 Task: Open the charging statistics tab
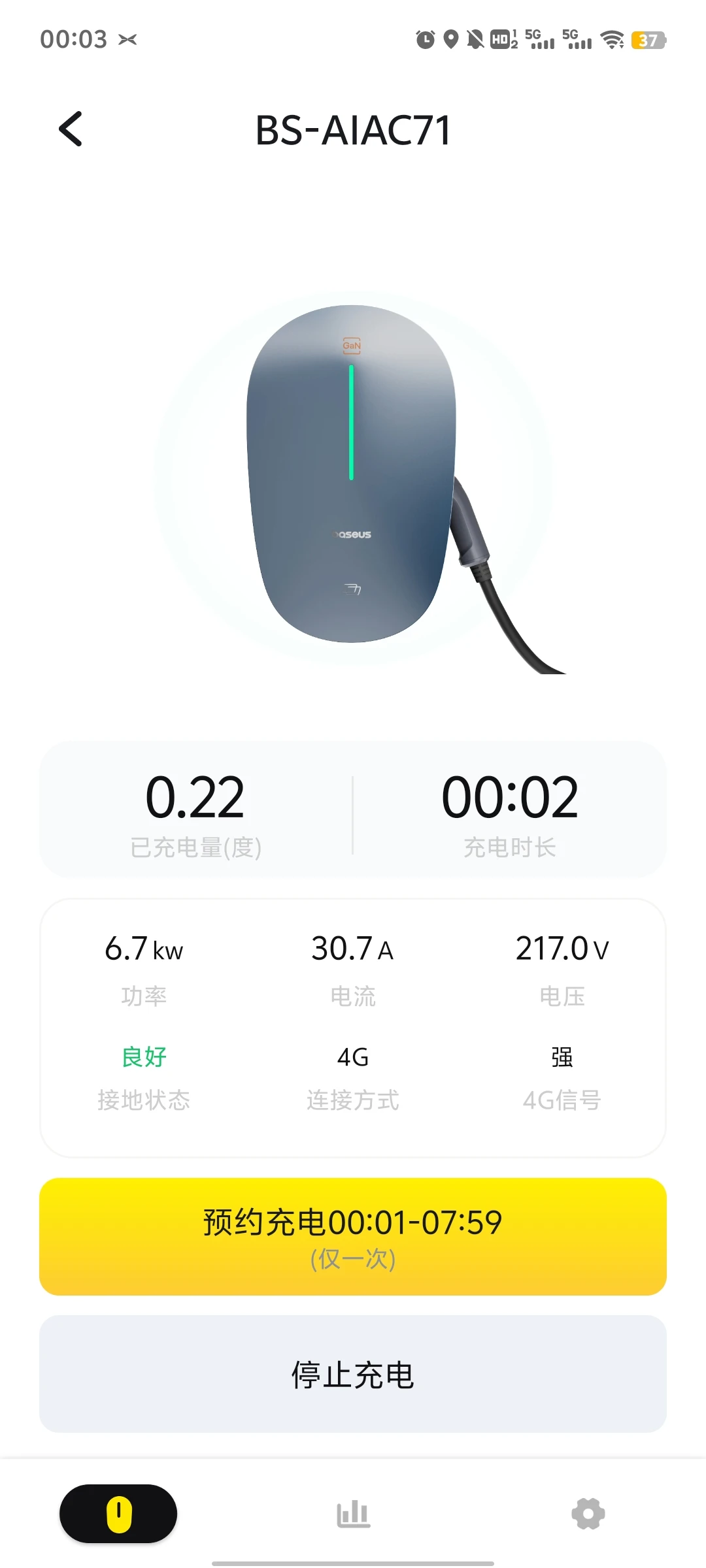(353, 1513)
